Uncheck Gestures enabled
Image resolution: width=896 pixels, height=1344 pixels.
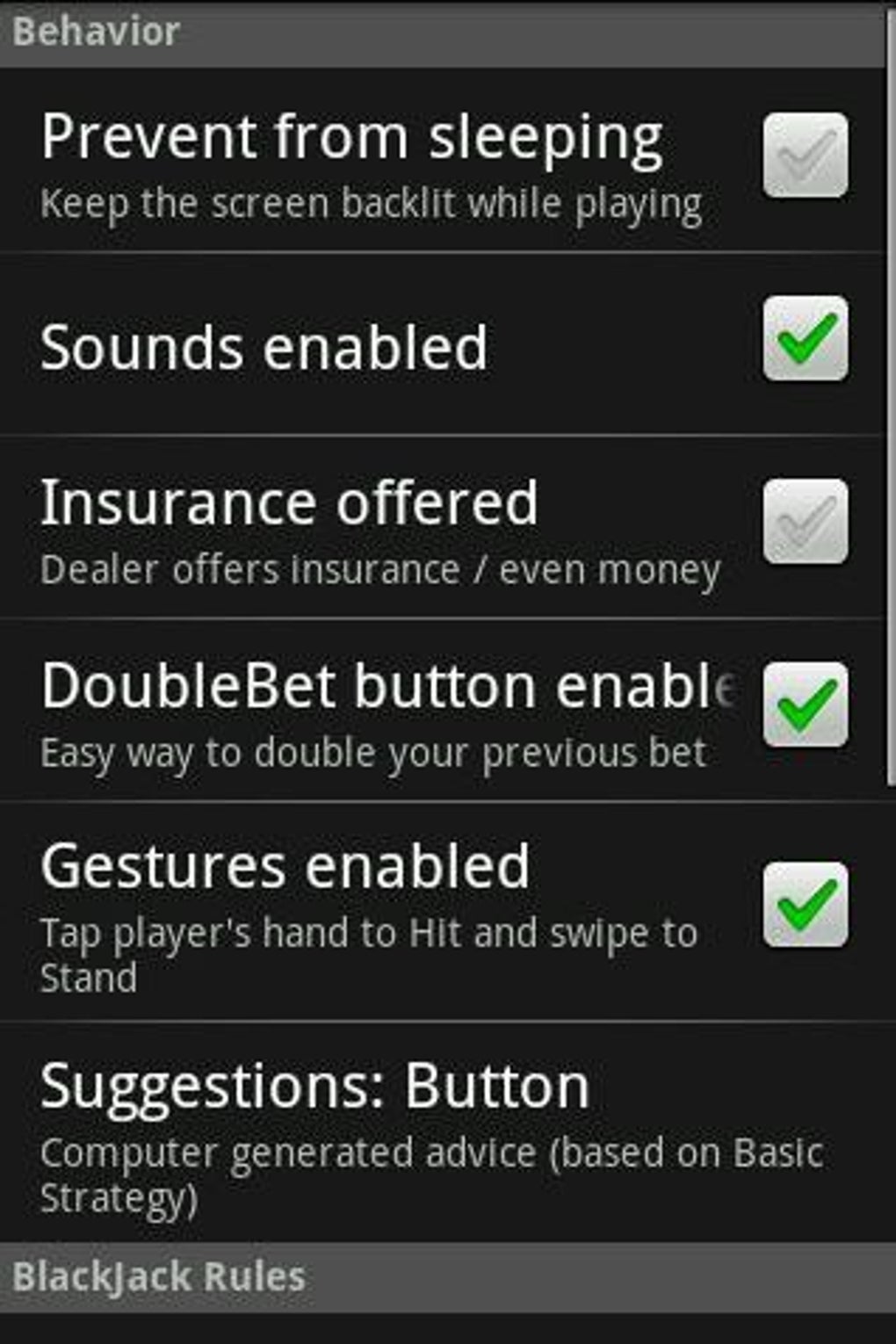(805, 905)
